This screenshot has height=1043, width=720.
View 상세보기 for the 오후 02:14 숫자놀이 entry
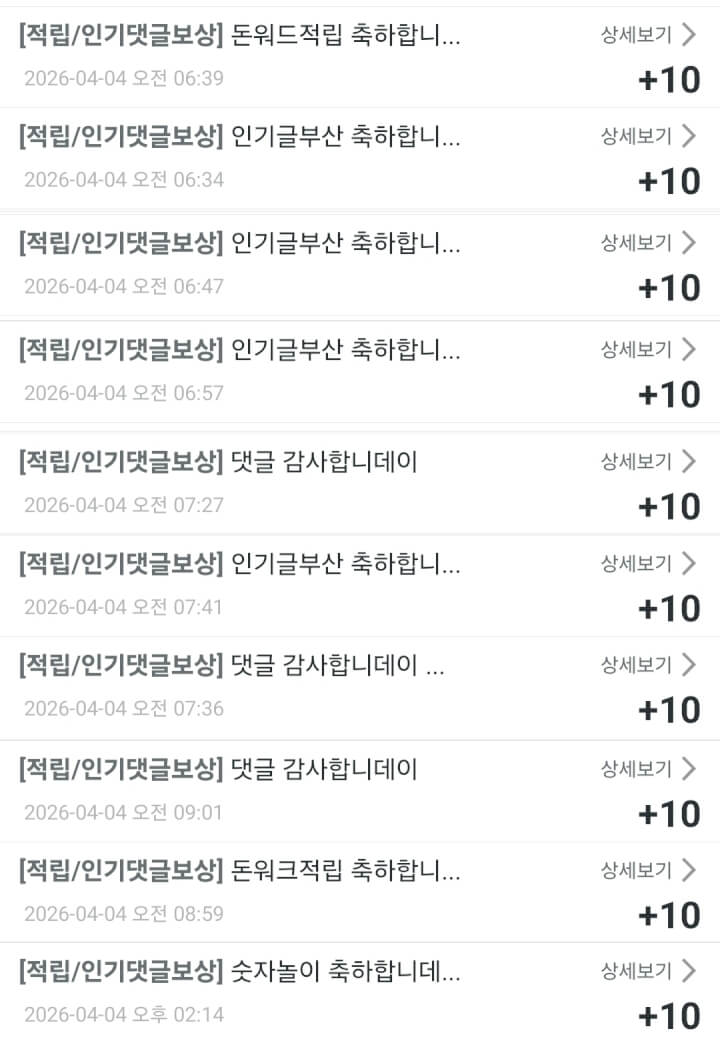point(647,970)
